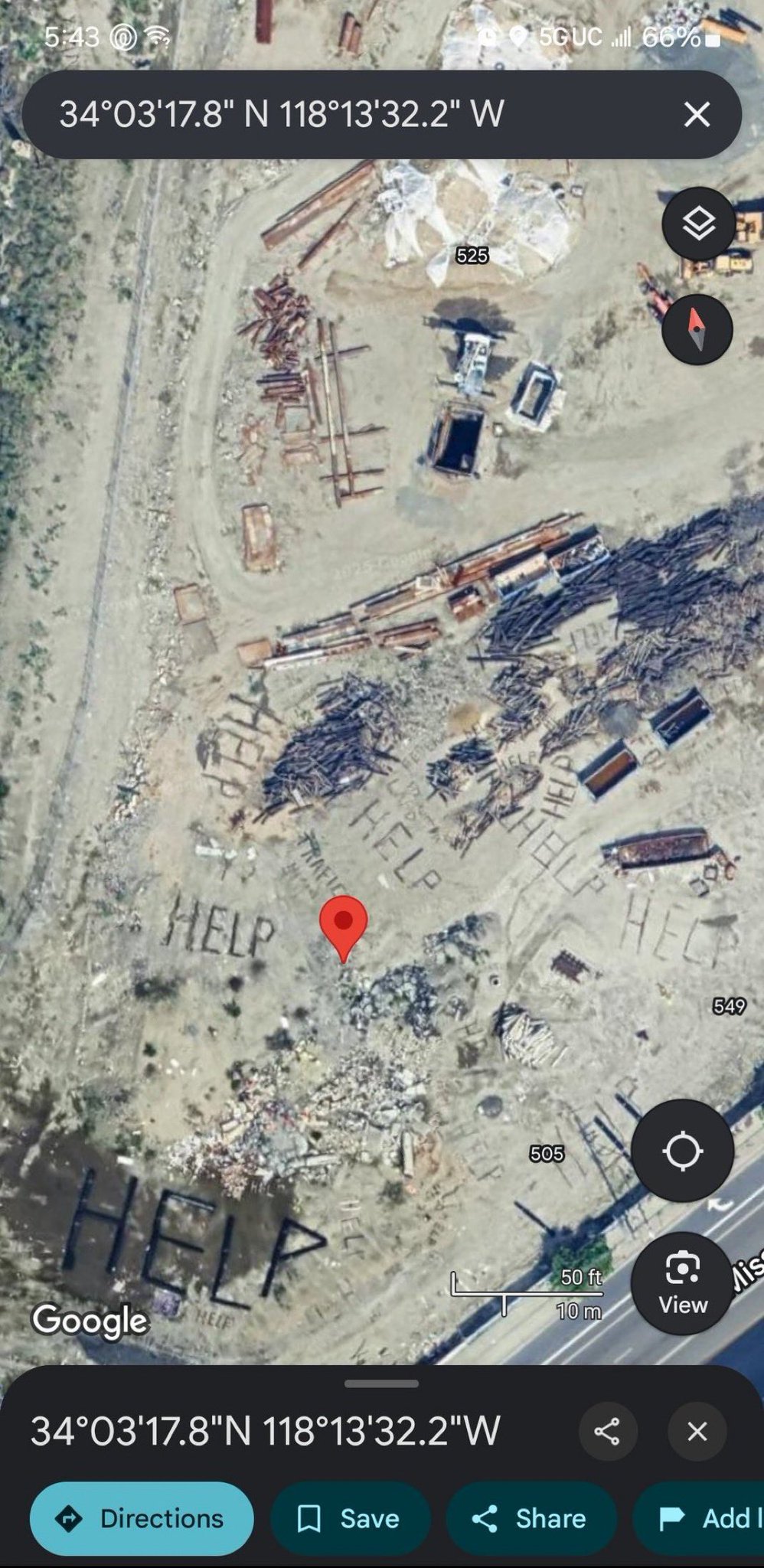Clear the coordinates from the search bar
This screenshot has height=1568, width=764.
click(x=697, y=115)
